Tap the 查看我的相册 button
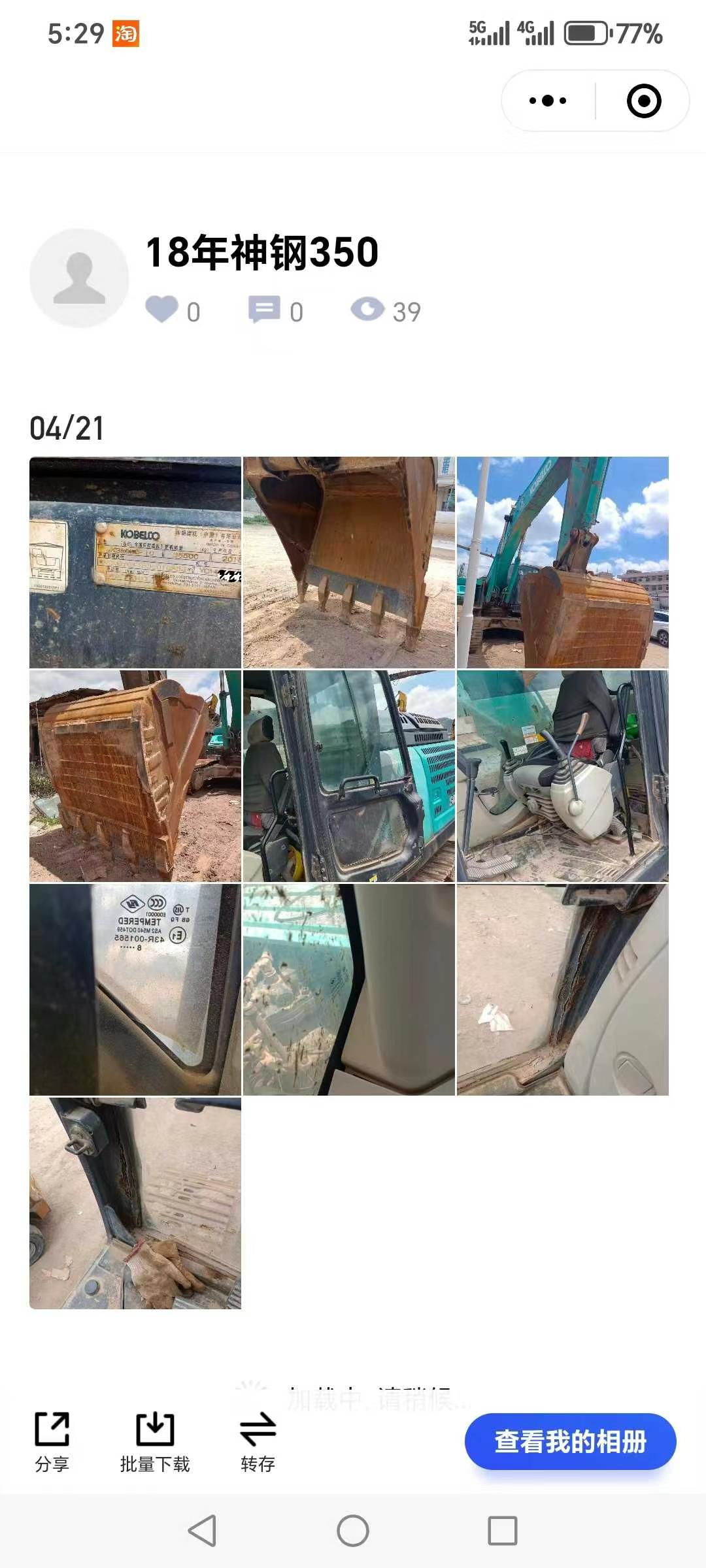Screen dimensions: 706x1568 570,1441
